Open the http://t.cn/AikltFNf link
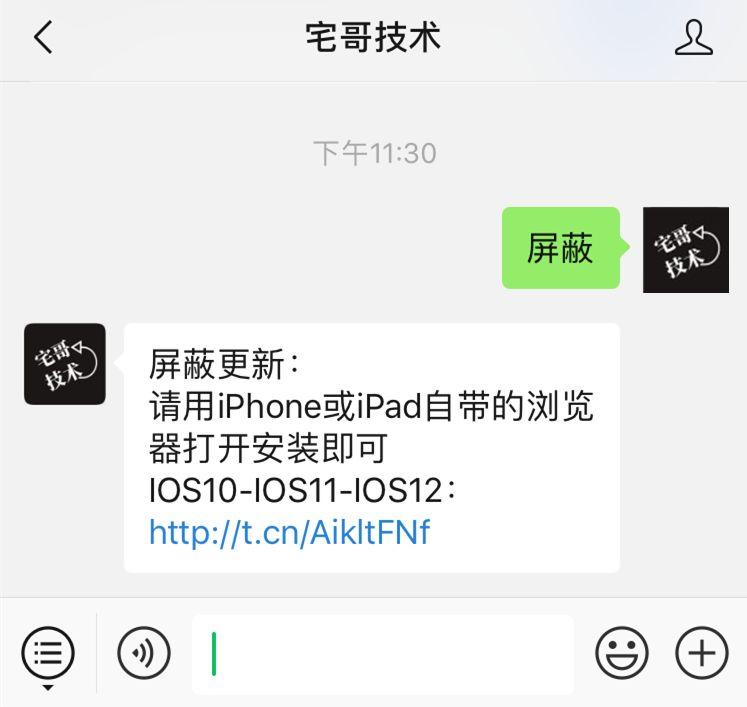Screen dimensions: 747x707 tap(289, 531)
